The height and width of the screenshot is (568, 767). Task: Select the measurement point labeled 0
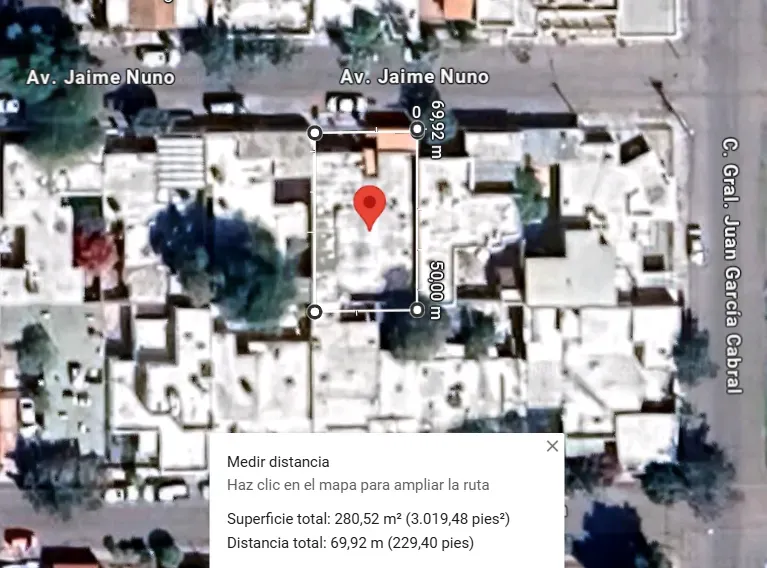point(417,129)
